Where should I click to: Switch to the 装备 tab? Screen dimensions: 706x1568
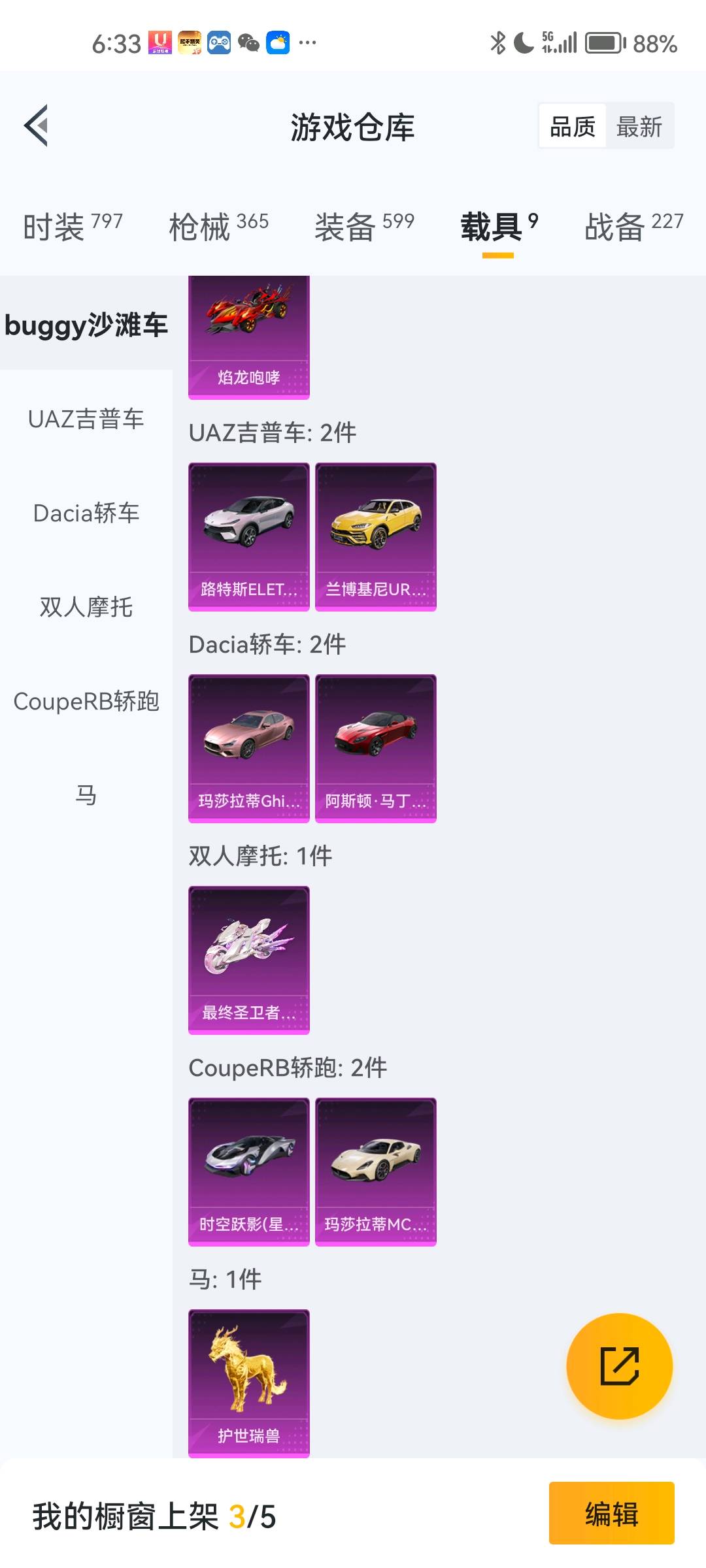pos(364,226)
